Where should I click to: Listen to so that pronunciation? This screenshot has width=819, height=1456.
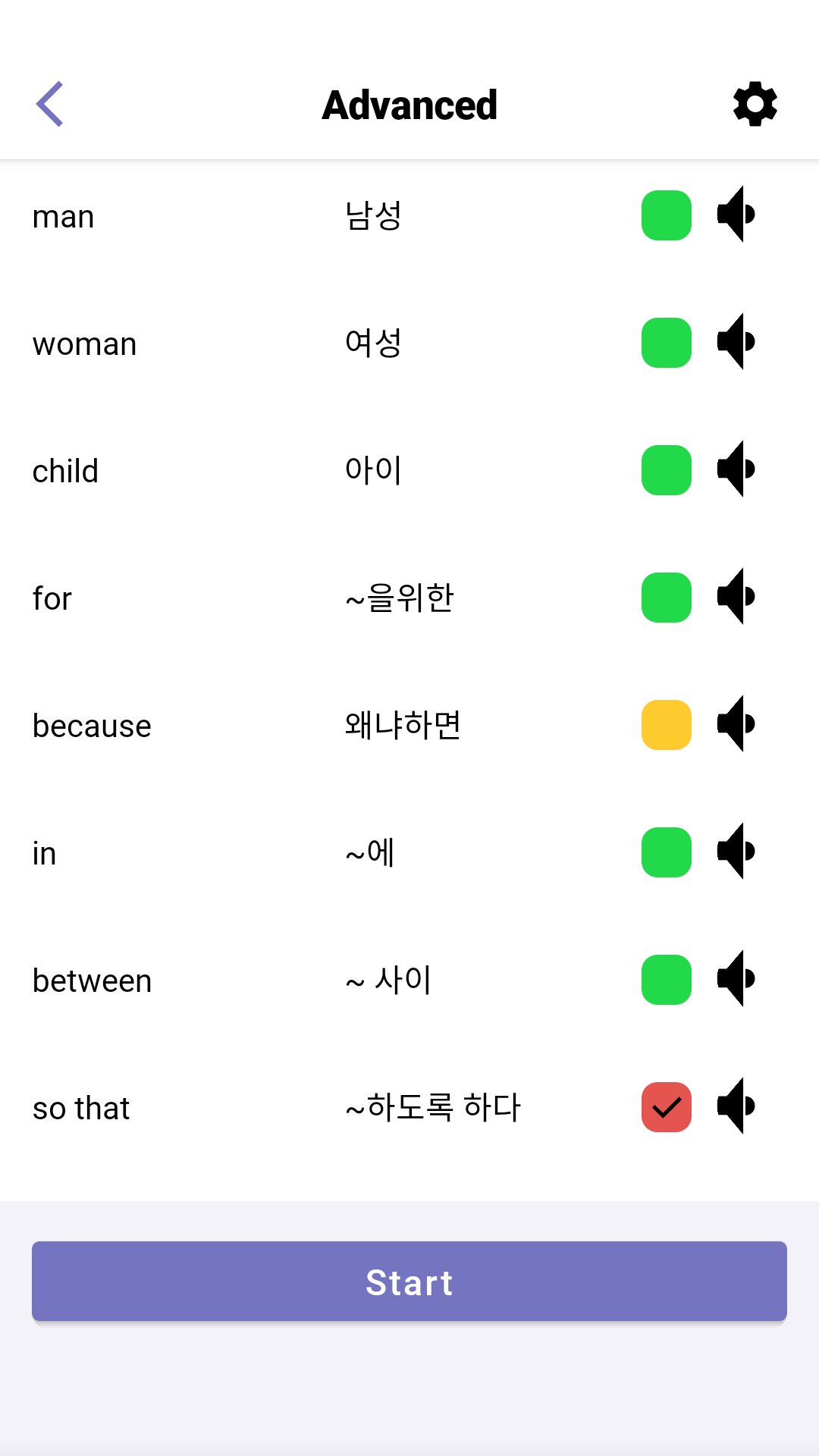pos(737,1106)
